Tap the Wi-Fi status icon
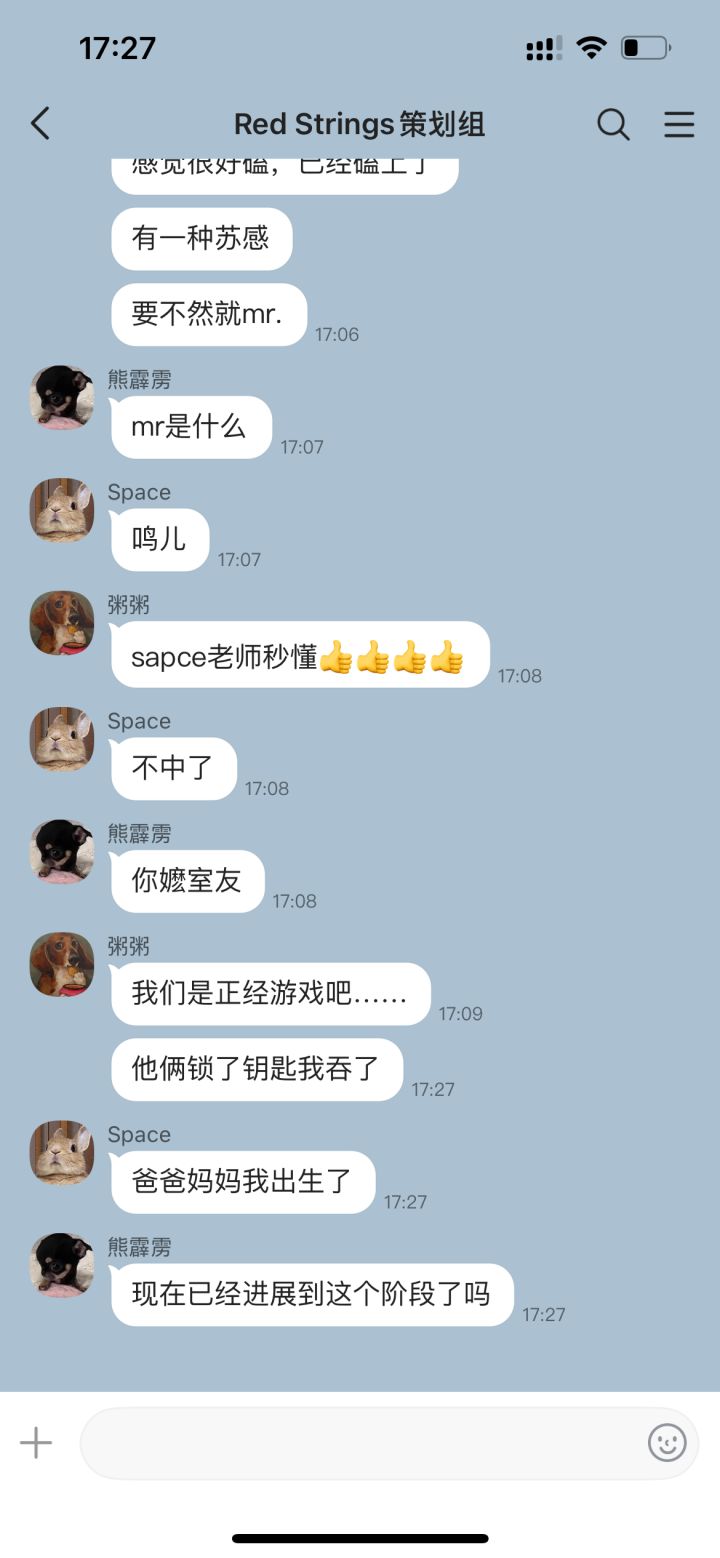This screenshot has height=1558, width=720. pyautogui.click(x=590, y=46)
